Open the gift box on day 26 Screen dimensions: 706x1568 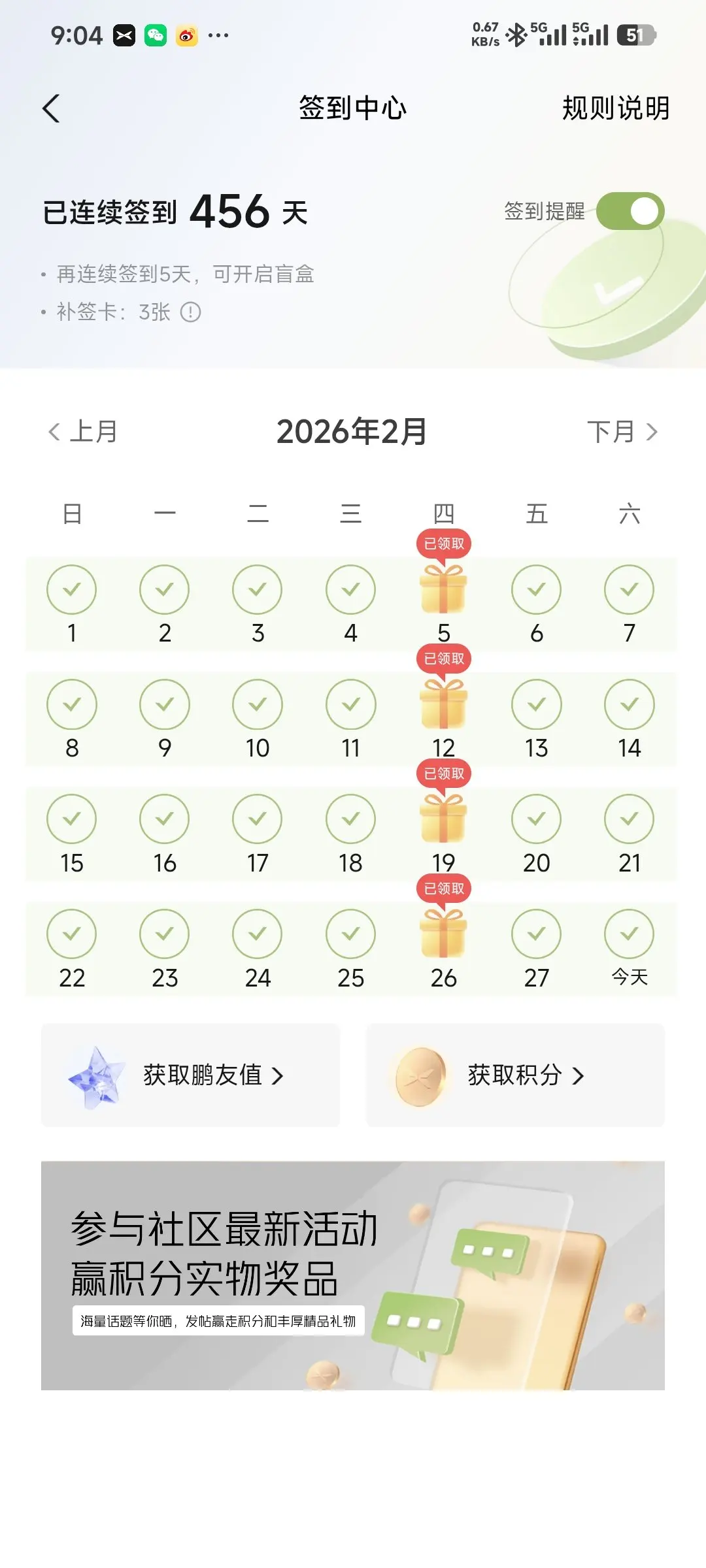click(443, 934)
